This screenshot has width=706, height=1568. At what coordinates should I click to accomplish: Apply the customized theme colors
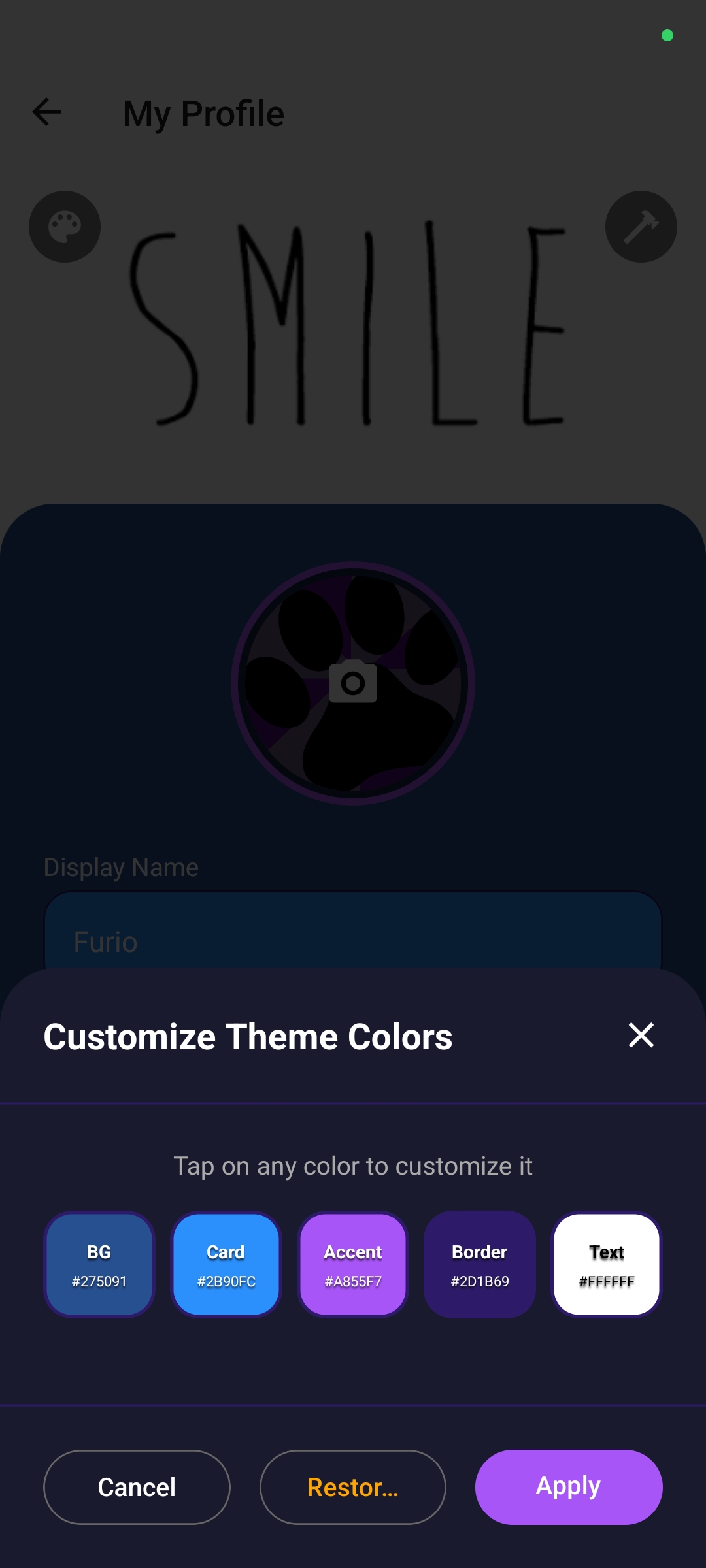pos(567,1486)
